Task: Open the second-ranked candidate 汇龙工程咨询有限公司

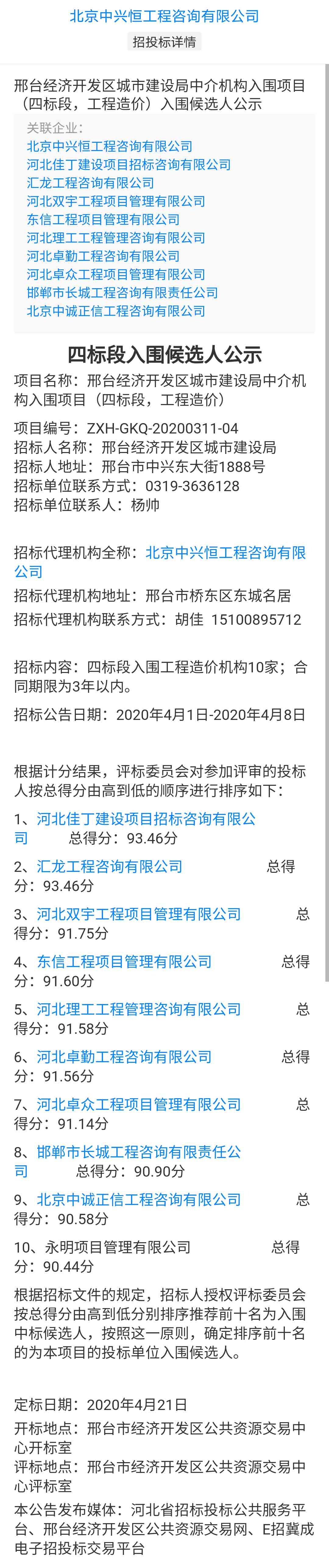Action: (x=109, y=866)
